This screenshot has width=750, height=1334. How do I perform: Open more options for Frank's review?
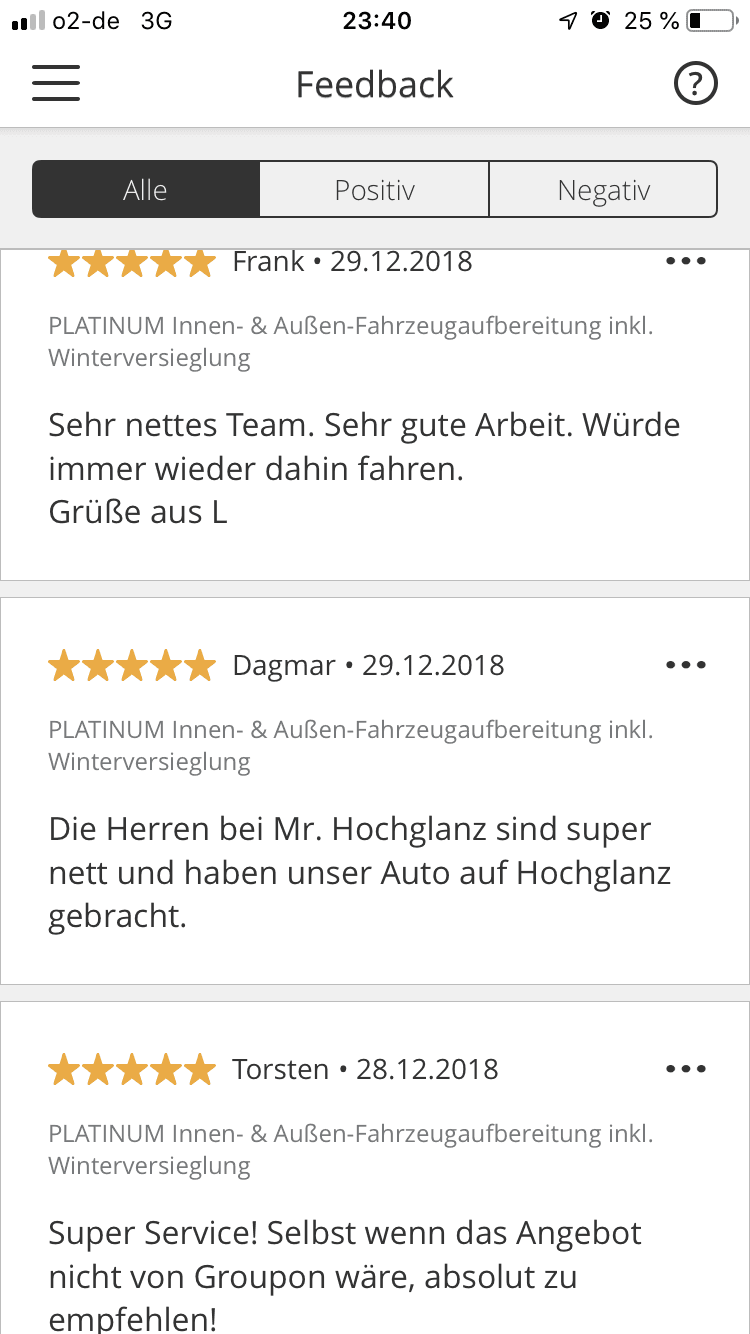(685, 261)
